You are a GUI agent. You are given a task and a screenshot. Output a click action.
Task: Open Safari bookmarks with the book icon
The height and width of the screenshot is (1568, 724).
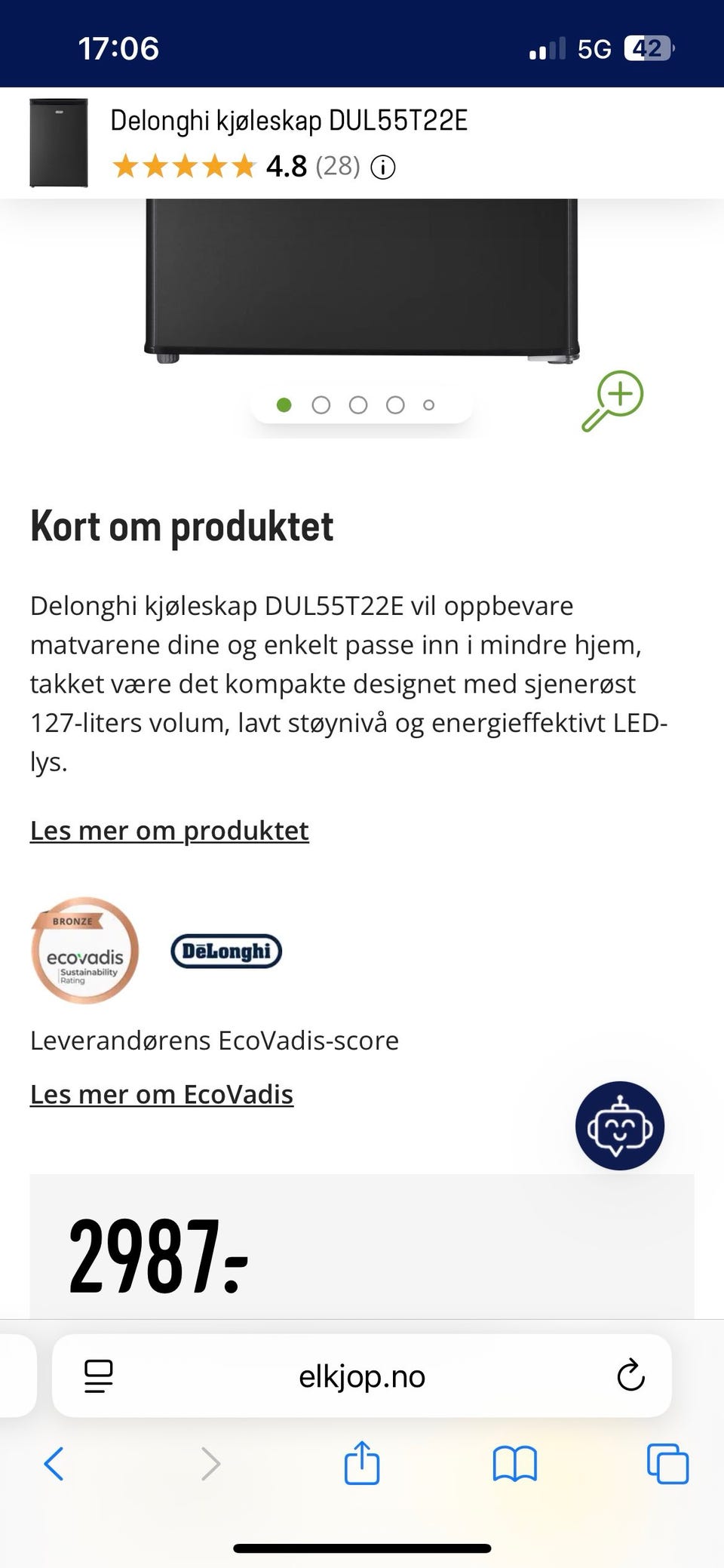tap(515, 1465)
